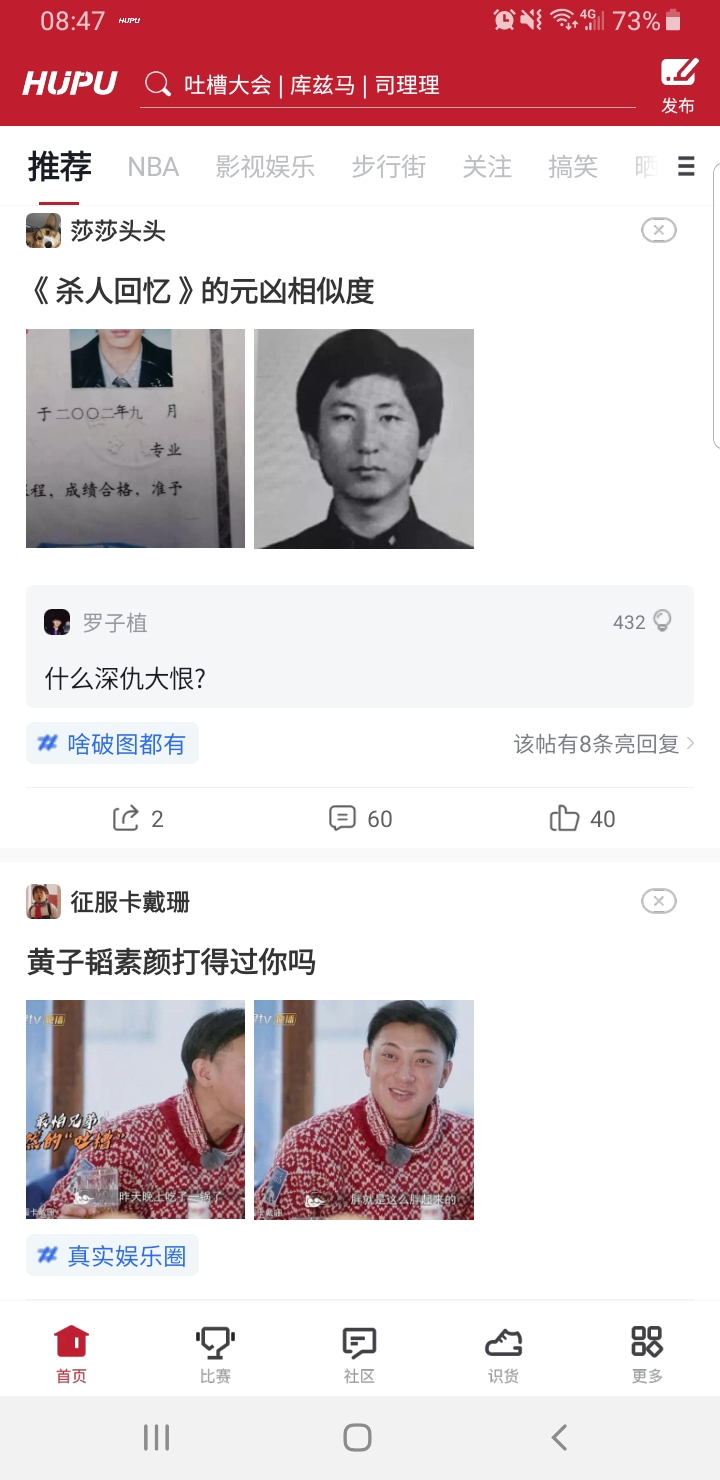Dismiss the post by 征服卡戴珊
The height and width of the screenshot is (1480, 720).
tap(658, 902)
